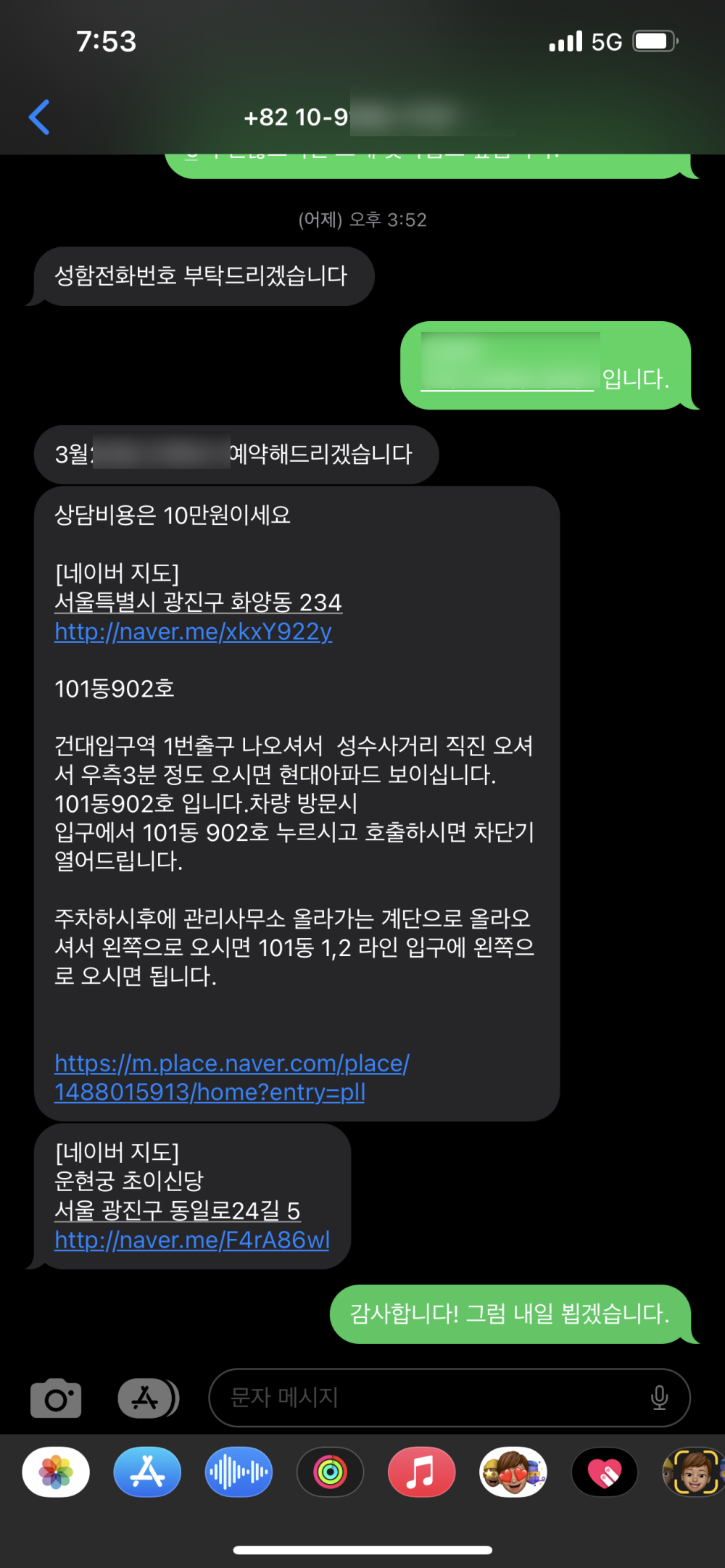
Task: Open the App Store in the drawer
Action: 147,1472
